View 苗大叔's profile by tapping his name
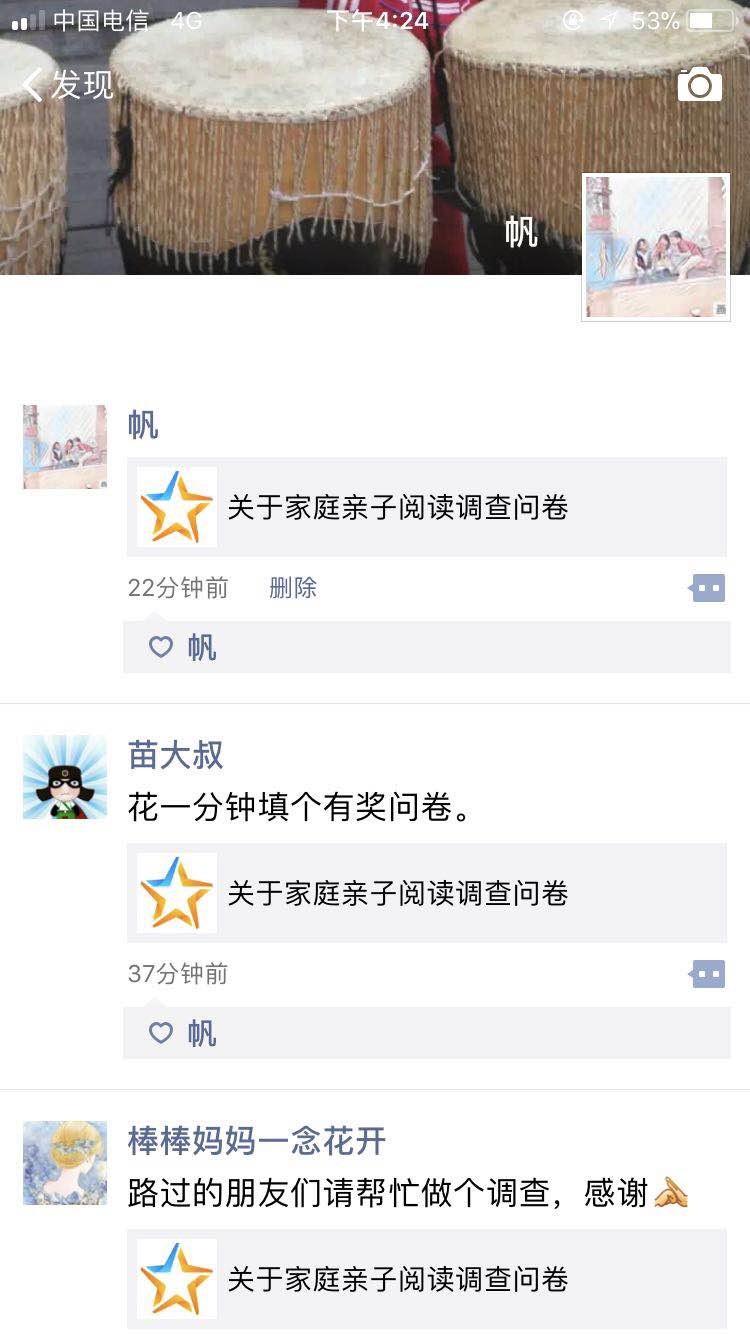Image resolution: width=750 pixels, height=1334 pixels. (176, 755)
